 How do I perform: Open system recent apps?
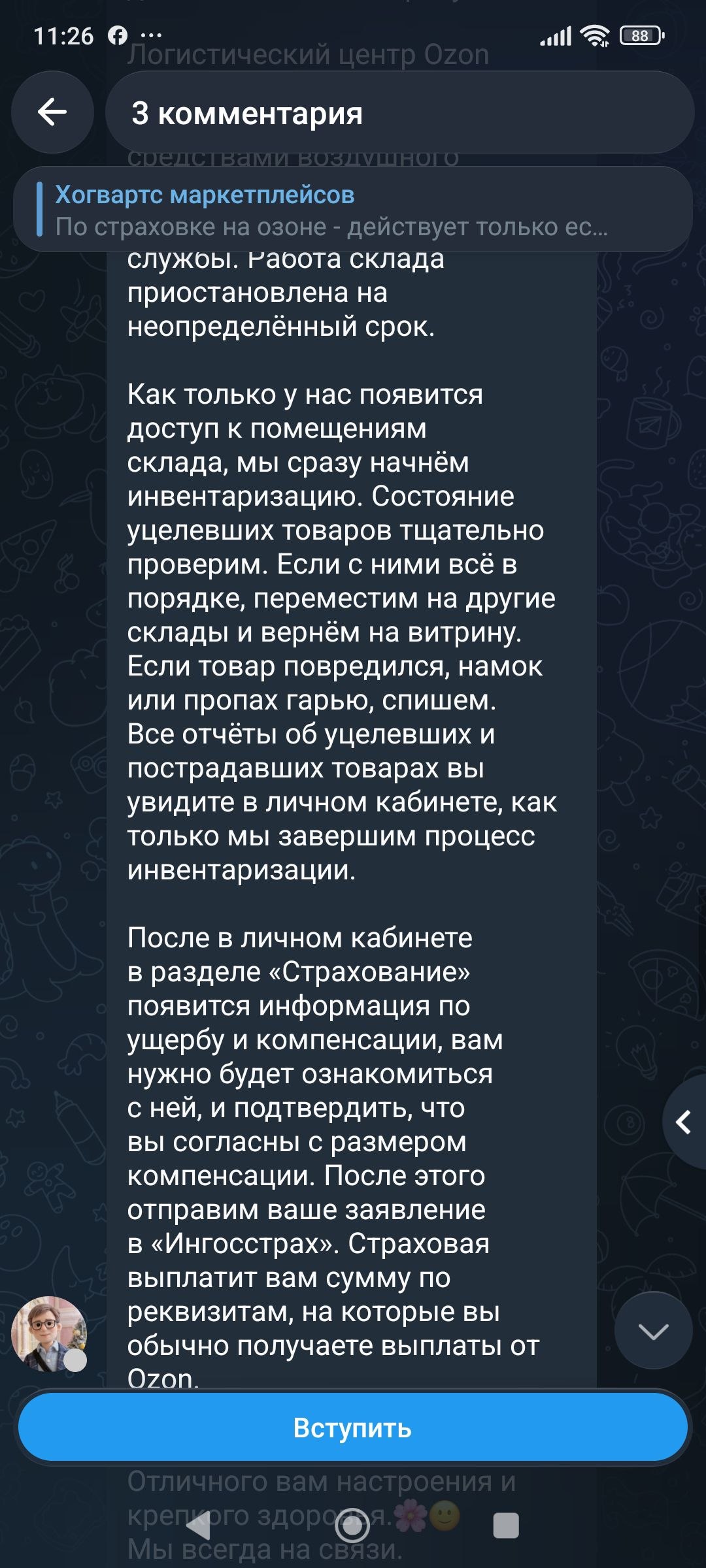coord(505,1526)
